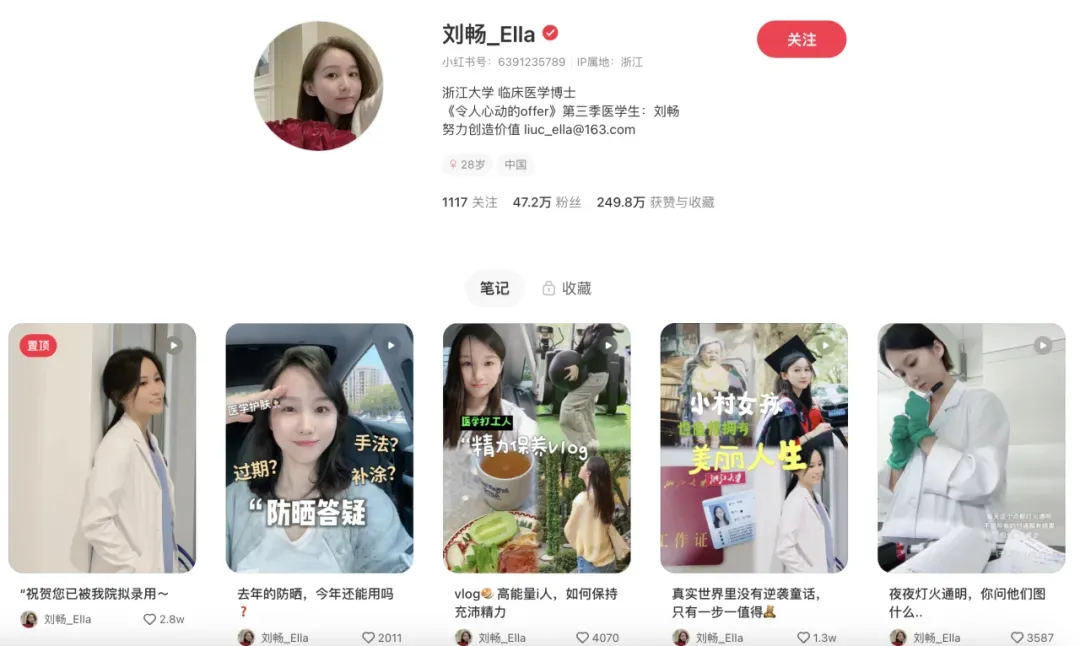The height and width of the screenshot is (646, 1080).
Task: Like the pinned note with 2.8w likes
Action: tap(150, 619)
